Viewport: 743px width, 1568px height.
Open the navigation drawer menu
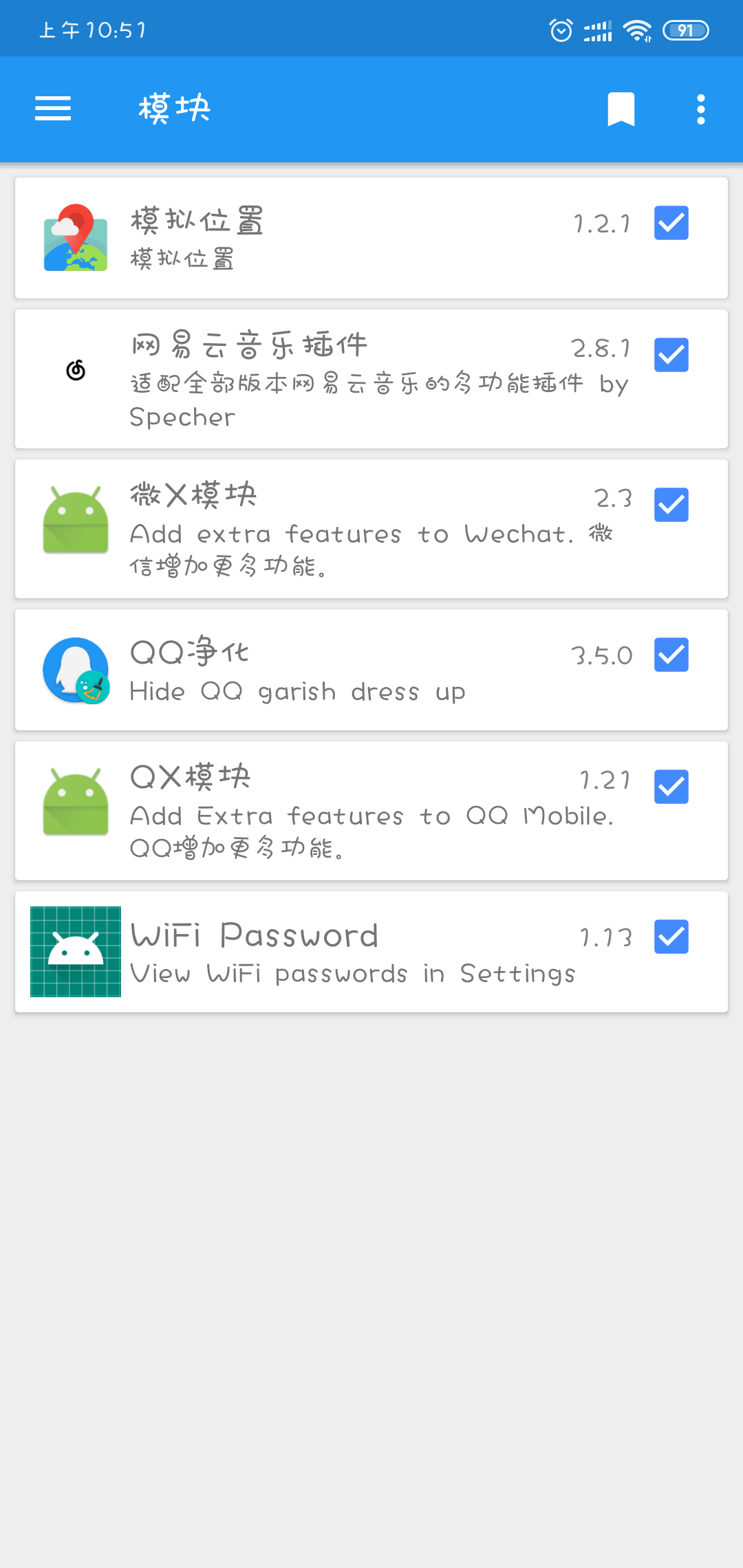pyautogui.click(x=53, y=109)
